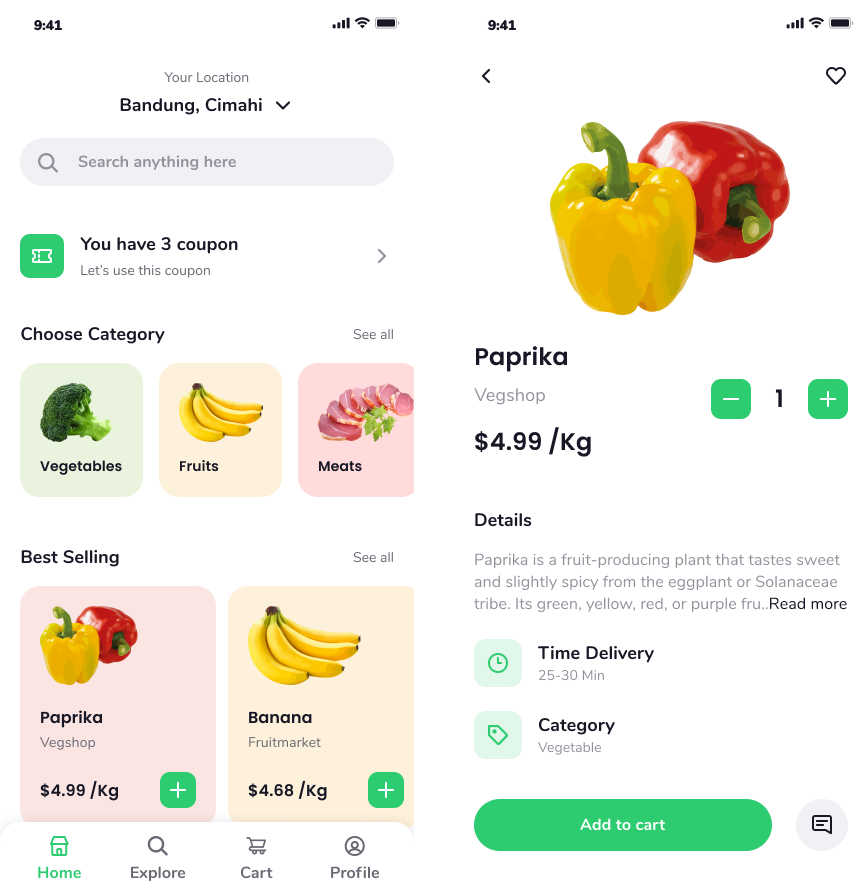Add the Banana card item with its plus button
This screenshot has height=896, width=868.
386,790
